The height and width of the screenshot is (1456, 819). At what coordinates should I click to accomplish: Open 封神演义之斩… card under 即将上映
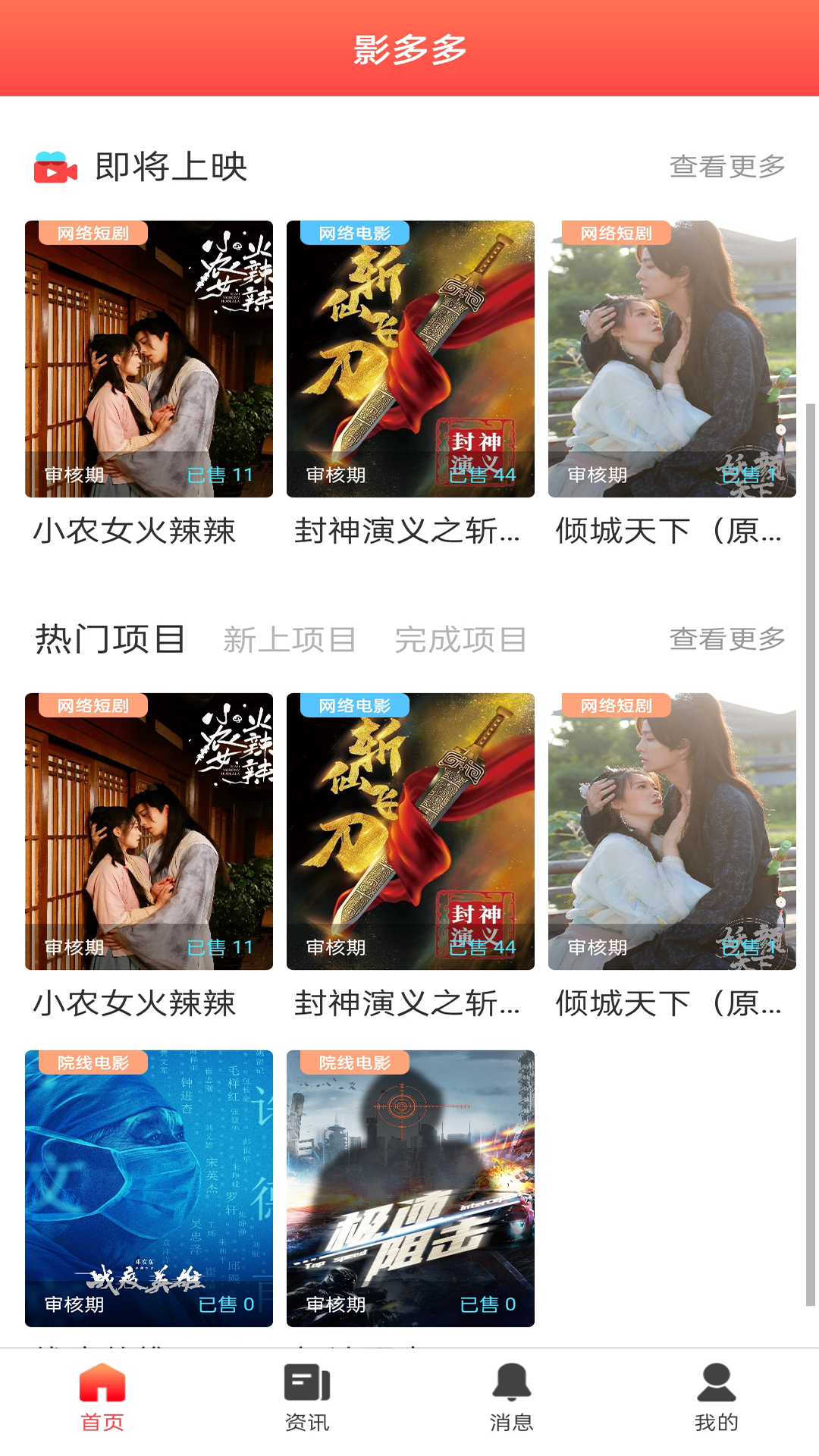410,359
